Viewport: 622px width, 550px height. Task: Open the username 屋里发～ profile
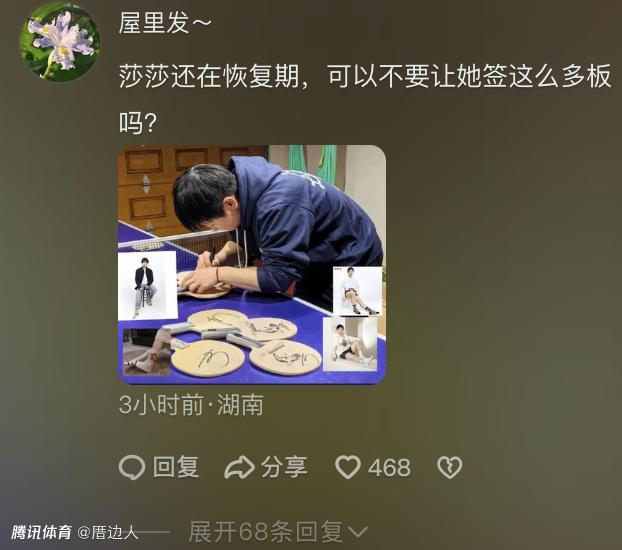(166, 23)
